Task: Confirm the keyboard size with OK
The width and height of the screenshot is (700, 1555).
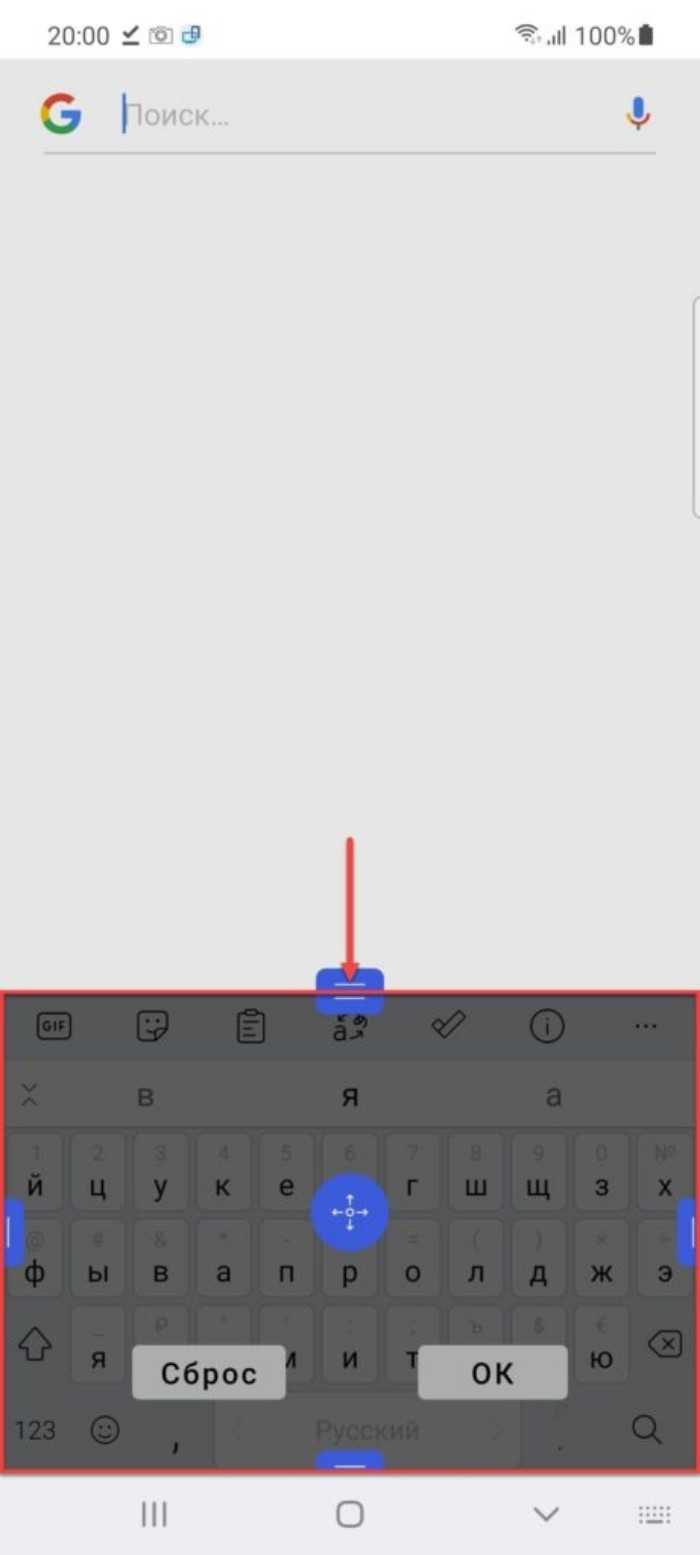Action: [x=492, y=1373]
